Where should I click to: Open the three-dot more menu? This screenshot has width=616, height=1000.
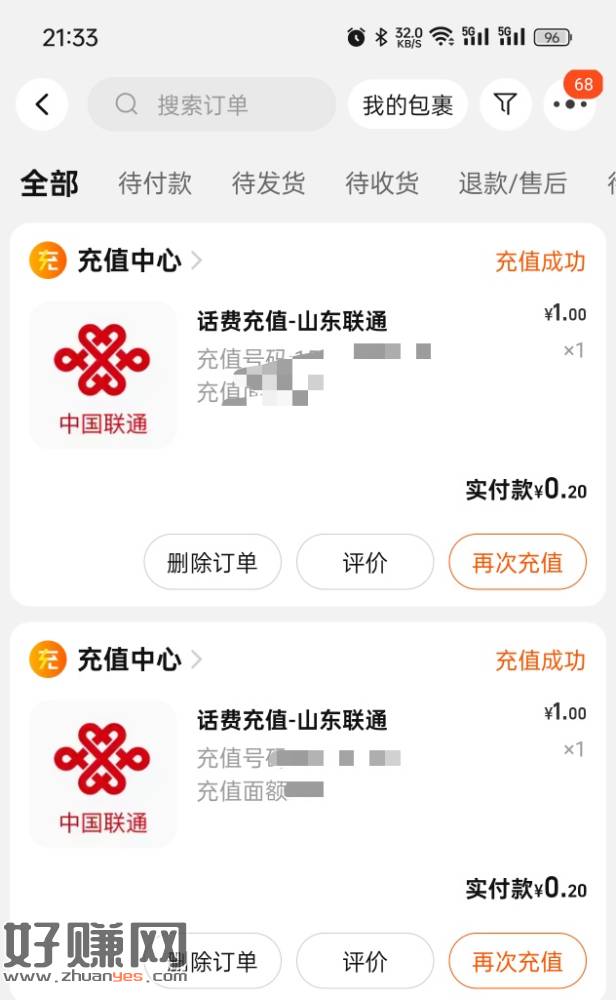point(569,104)
